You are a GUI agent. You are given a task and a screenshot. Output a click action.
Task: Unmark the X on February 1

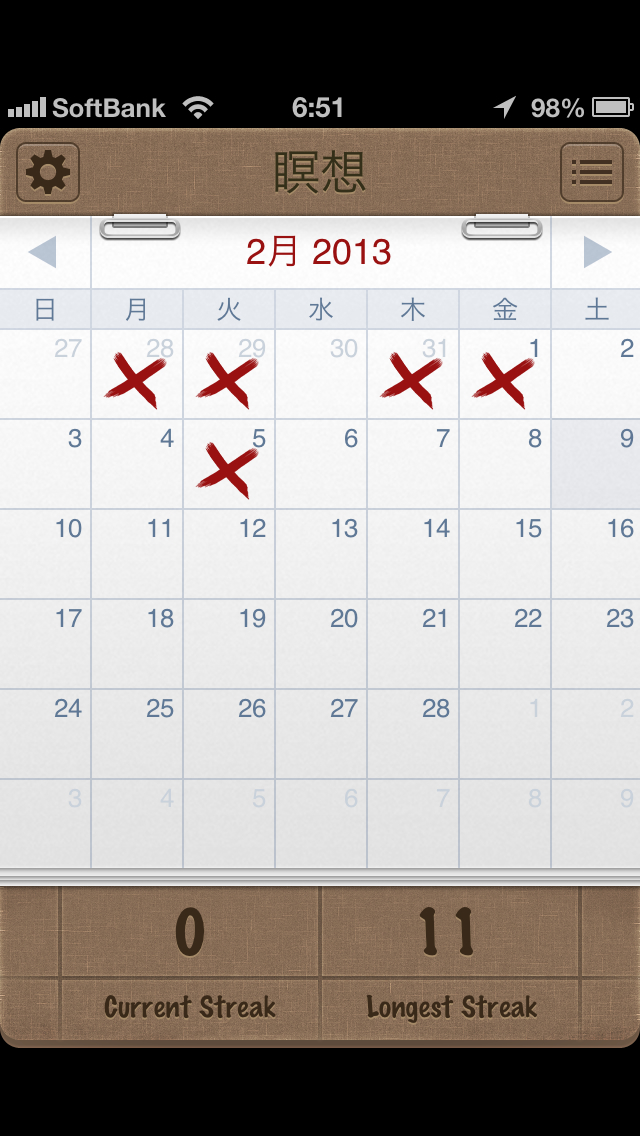(x=505, y=376)
